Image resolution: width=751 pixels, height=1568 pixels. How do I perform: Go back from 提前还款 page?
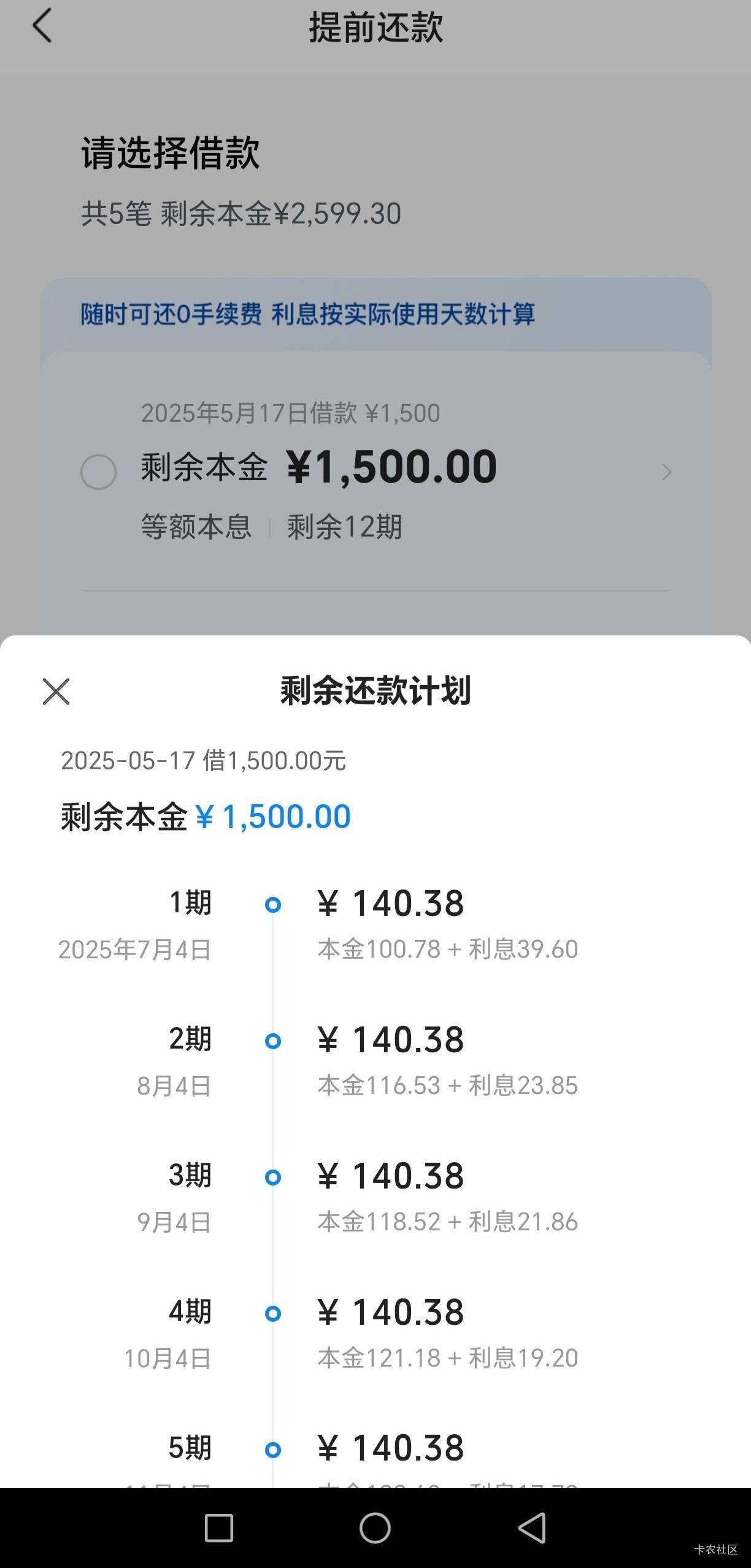click(42, 26)
